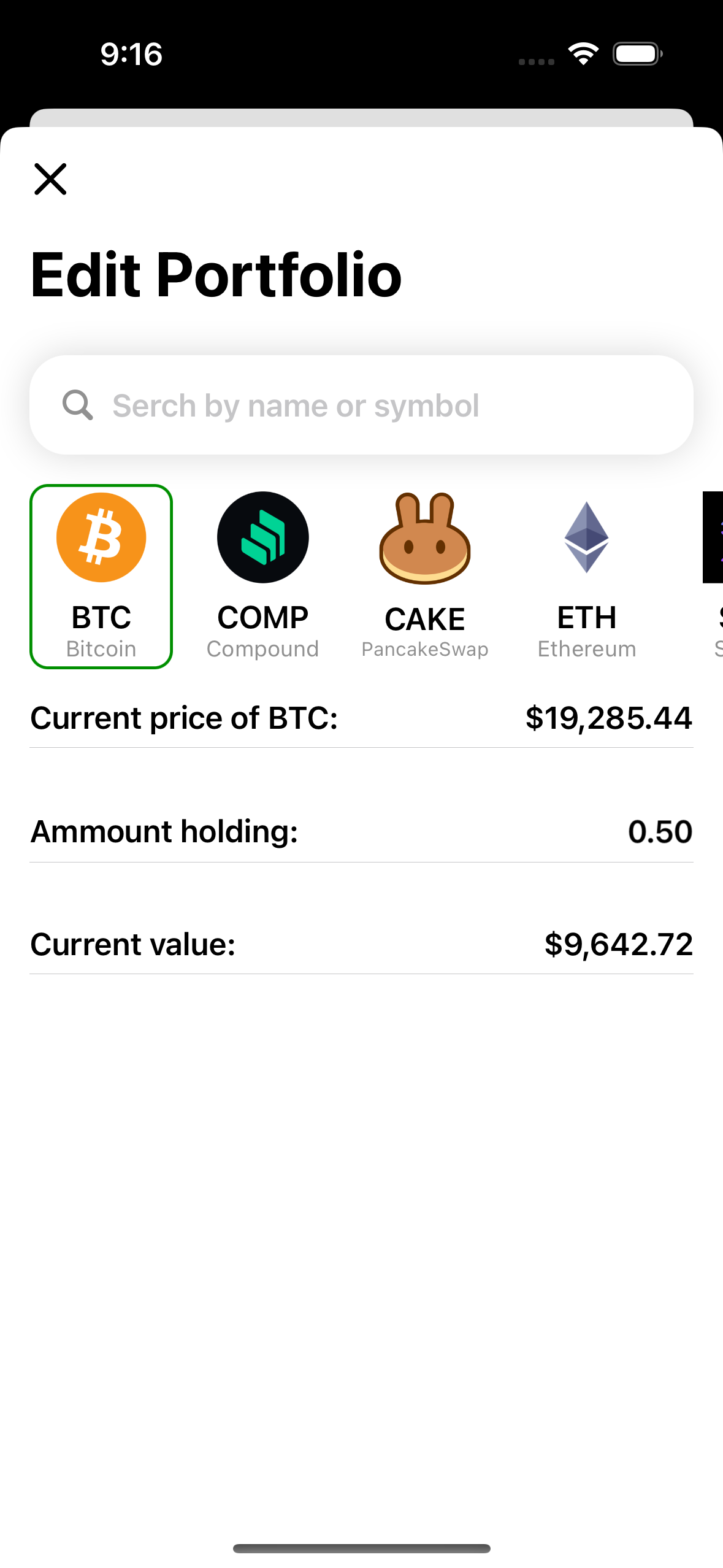Select the Edit Portfolio heading
This screenshot has width=723, height=1568.
216,275
